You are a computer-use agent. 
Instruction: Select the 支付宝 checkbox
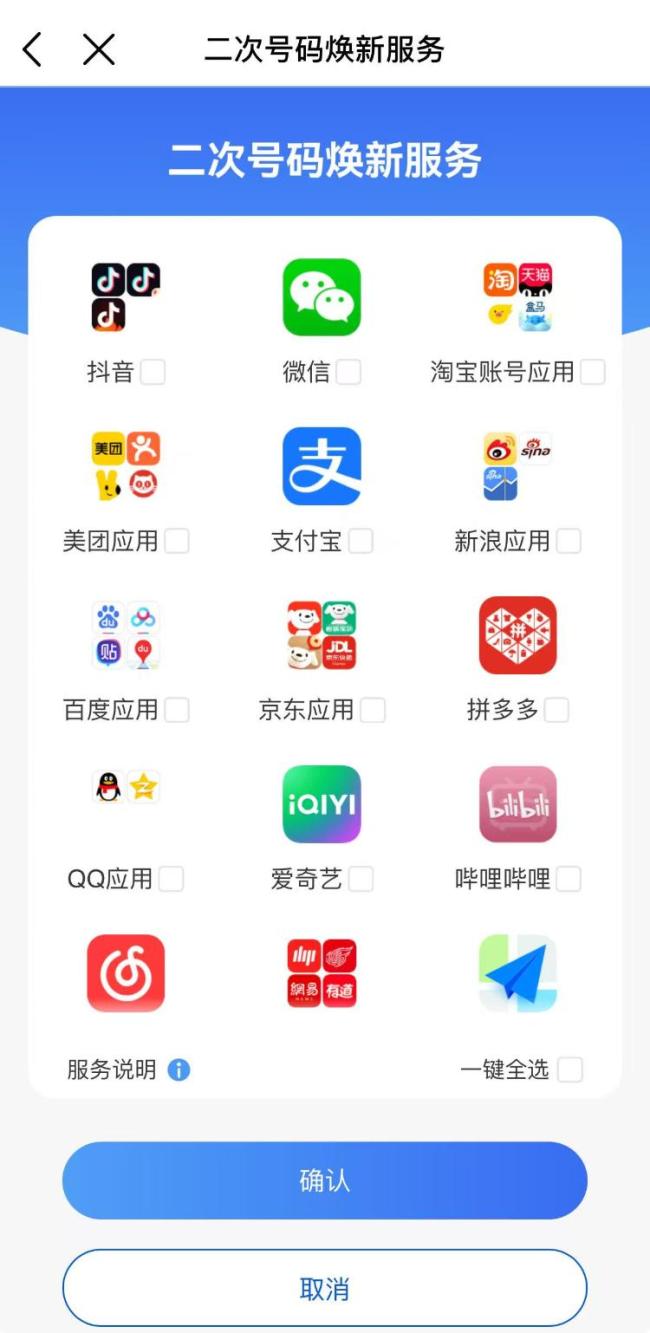(360, 541)
